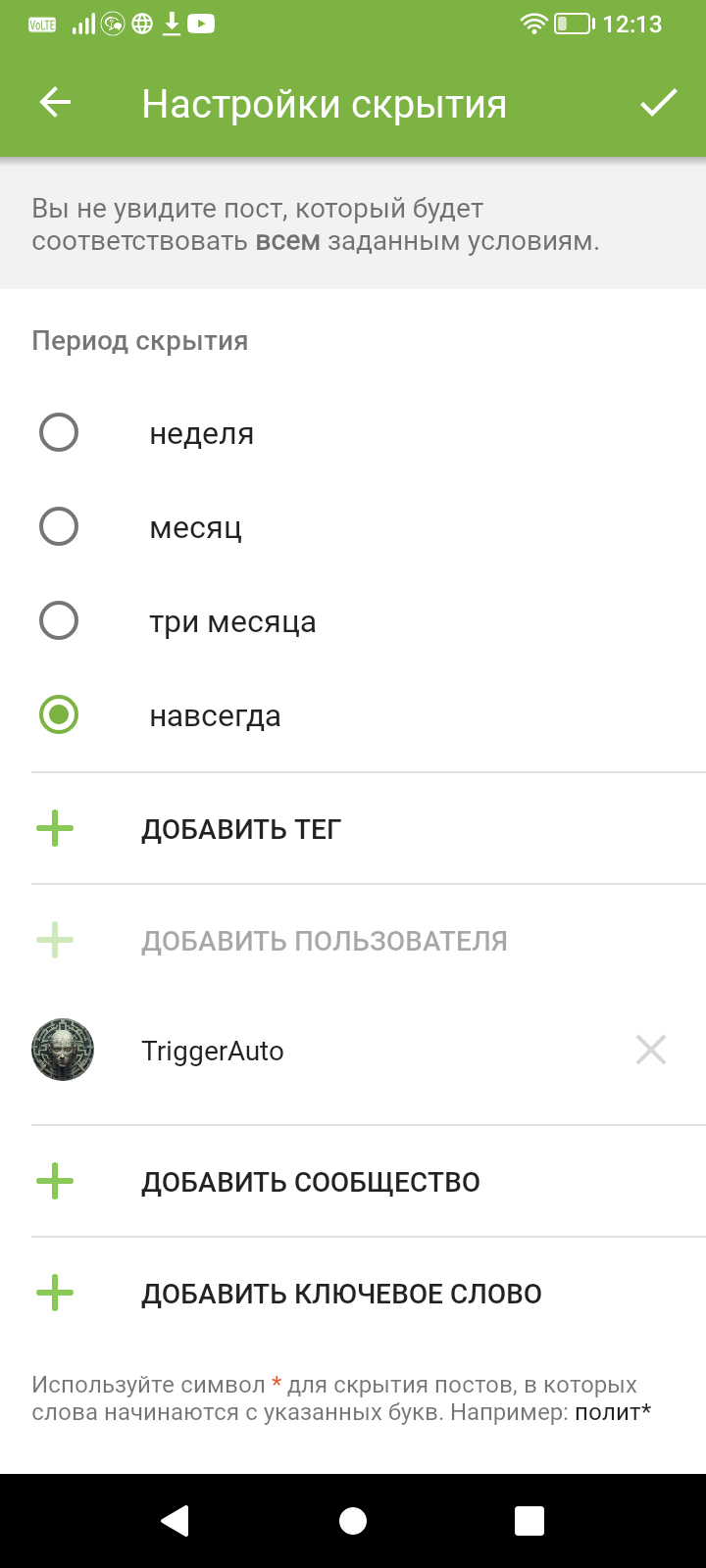Add a community via "Добавить сообщество"
Viewport: 706px width, 1568px height.
[310, 1182]
